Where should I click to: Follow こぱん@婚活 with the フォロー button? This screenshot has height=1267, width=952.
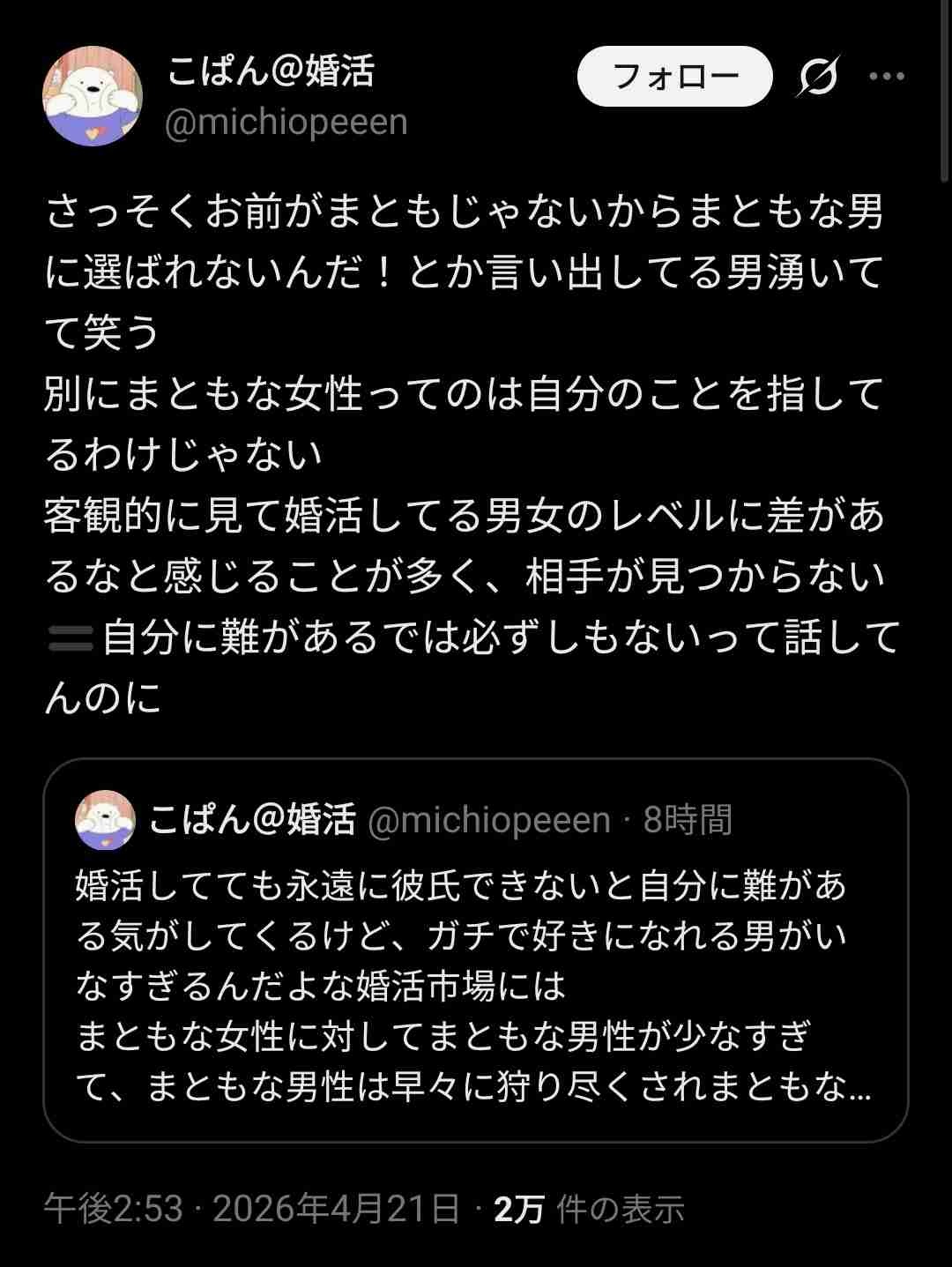[674, 77]
